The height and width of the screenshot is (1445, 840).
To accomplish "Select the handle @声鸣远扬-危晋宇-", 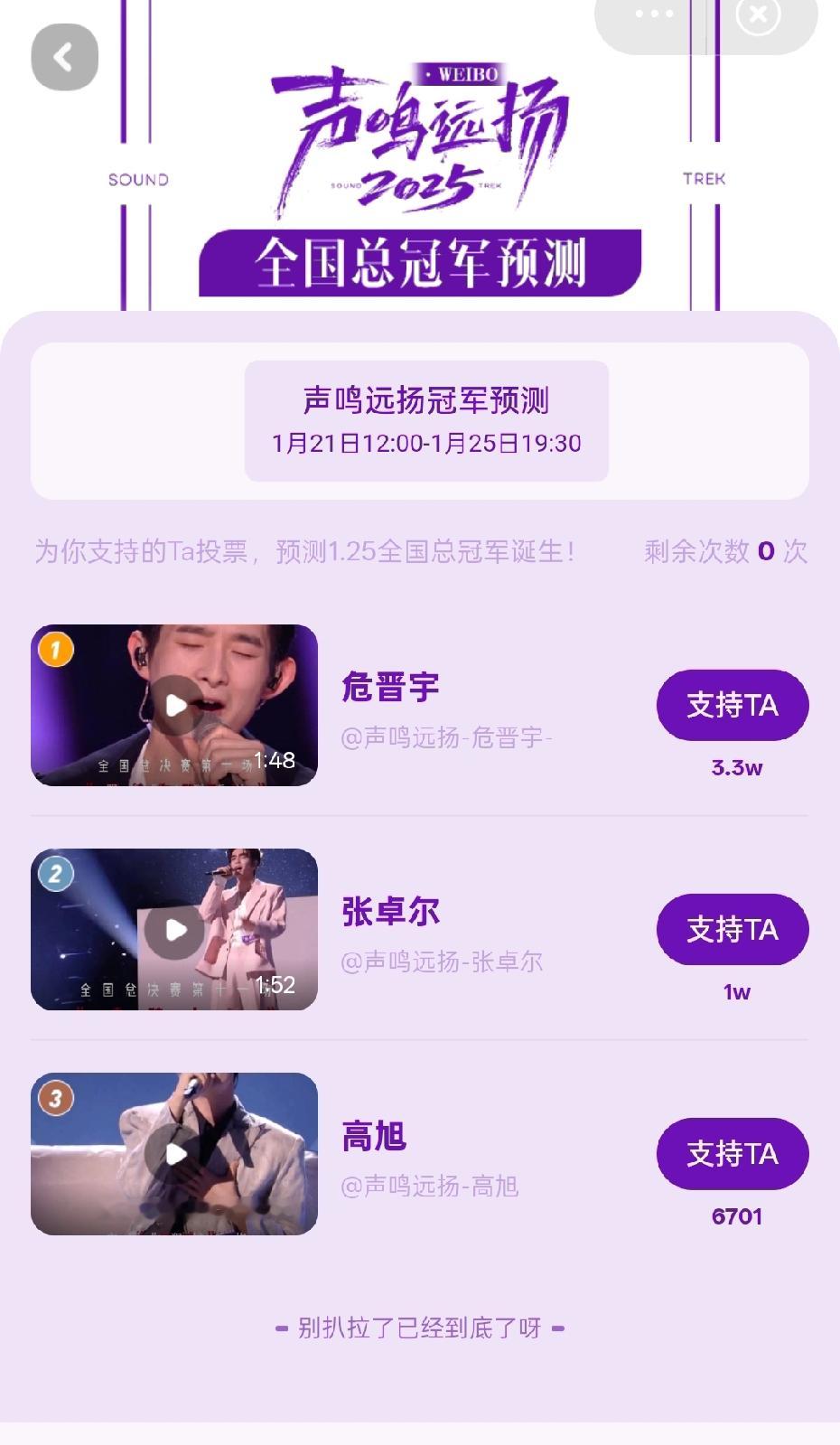I will click(x=449, y=737).
